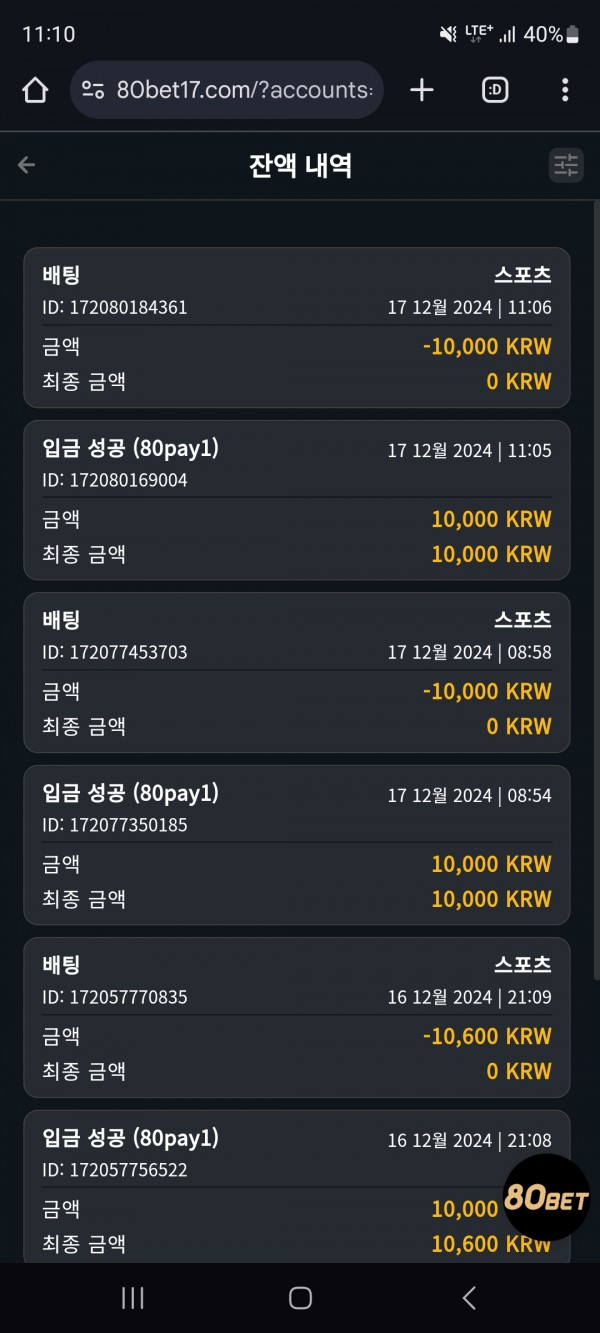600x1333 pixels.
Task: Open the browser home page
Action: coord(35,90)
